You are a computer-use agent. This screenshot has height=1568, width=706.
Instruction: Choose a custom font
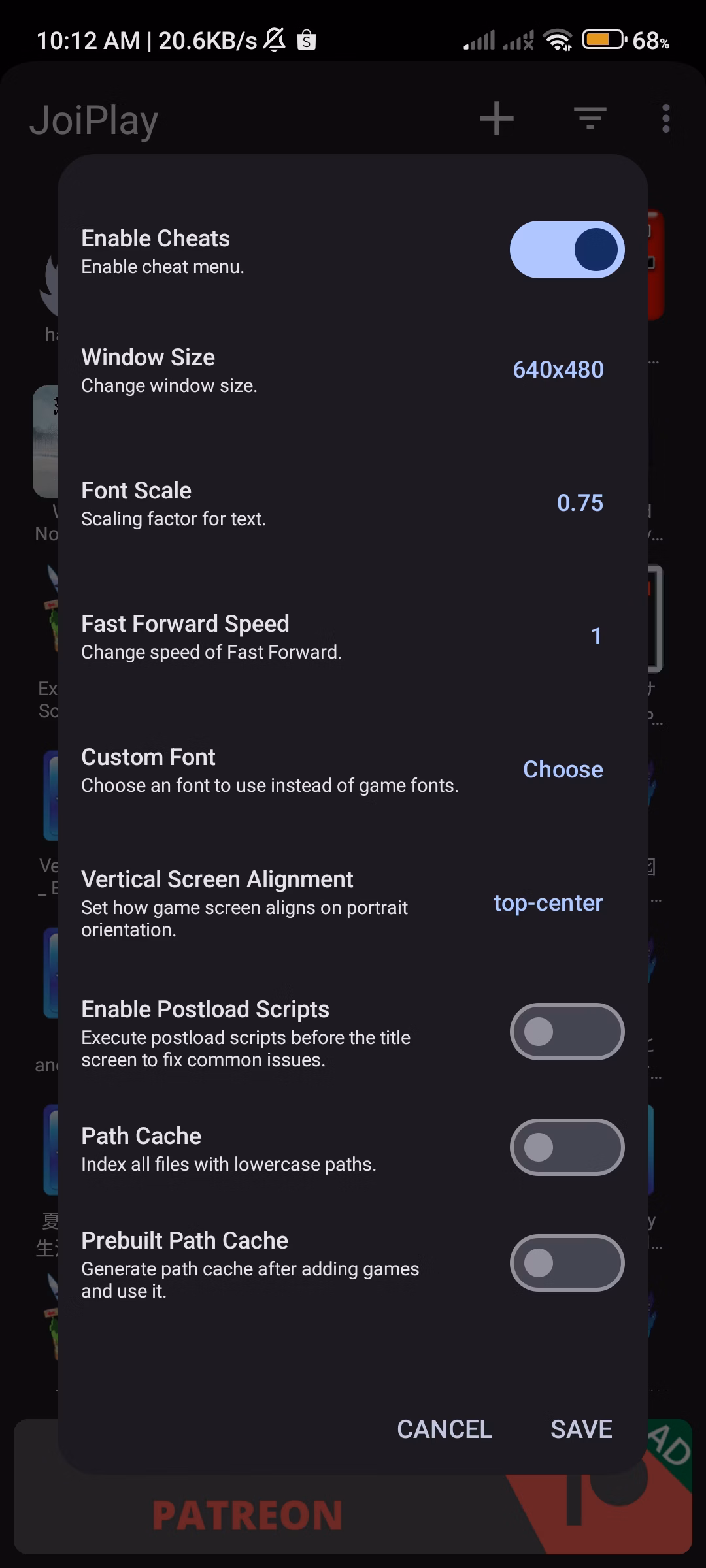tap(562, 770)
